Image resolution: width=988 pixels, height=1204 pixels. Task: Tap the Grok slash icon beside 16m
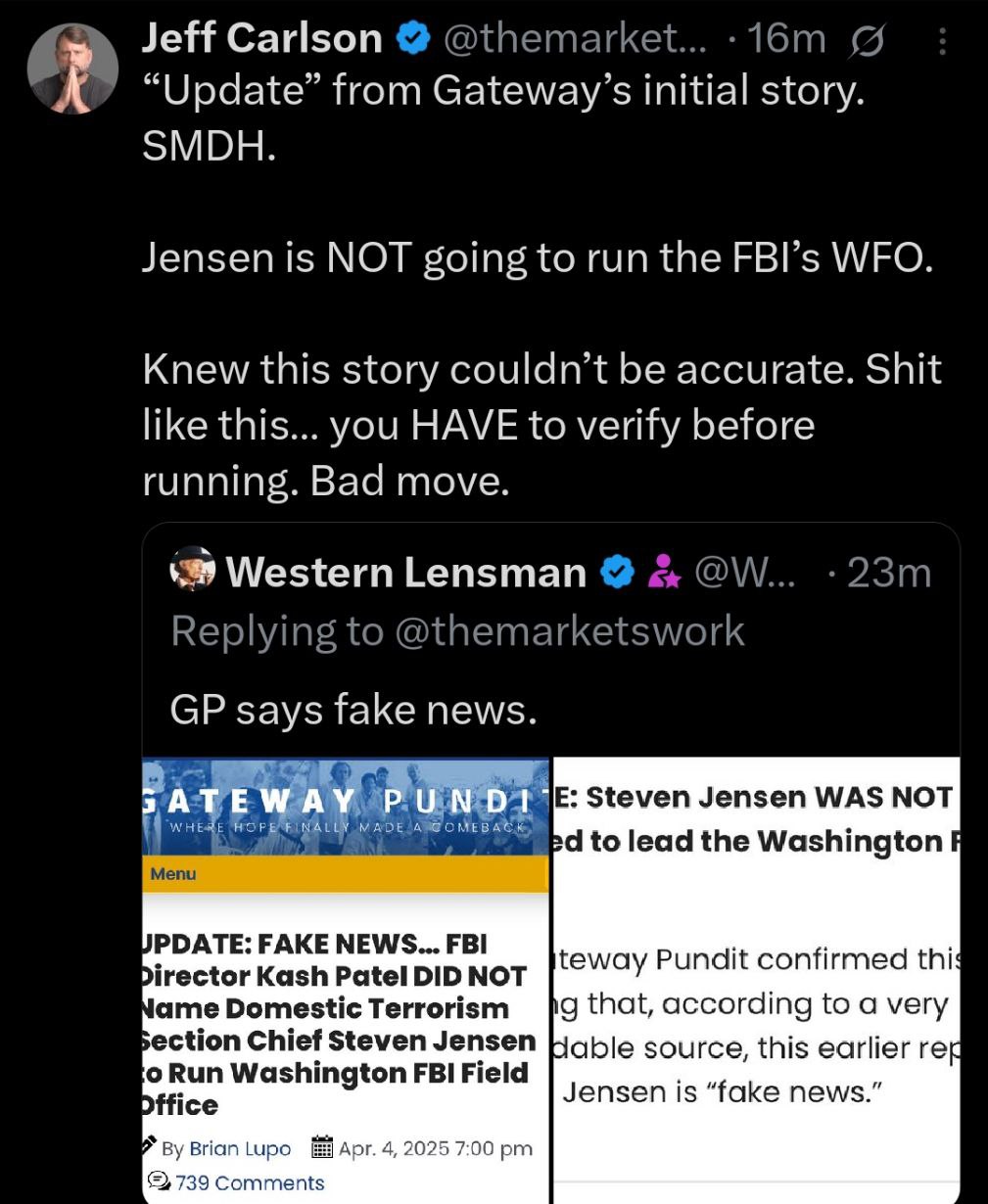868,41
